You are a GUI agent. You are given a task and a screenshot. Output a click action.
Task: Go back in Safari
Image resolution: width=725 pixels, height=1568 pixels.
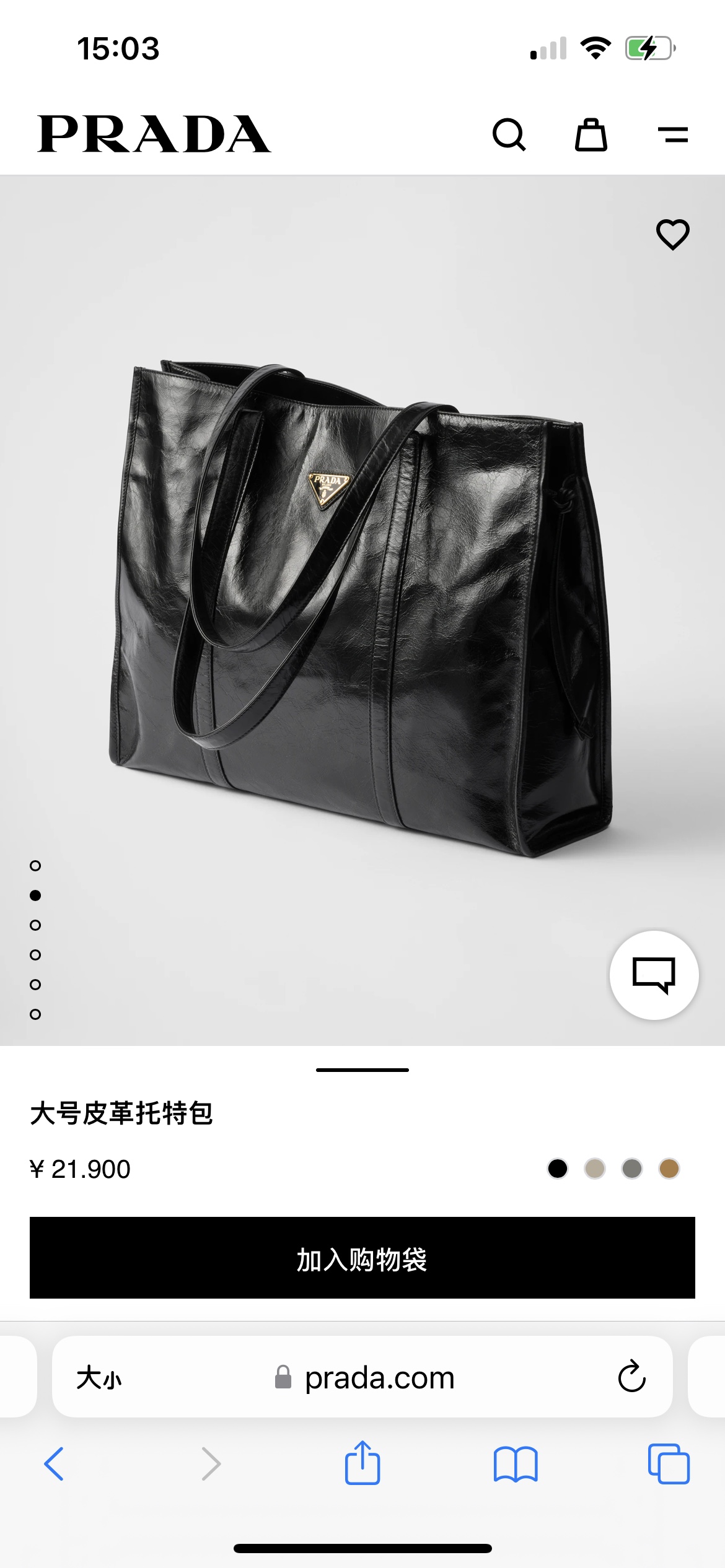[x=54, y=1464]
